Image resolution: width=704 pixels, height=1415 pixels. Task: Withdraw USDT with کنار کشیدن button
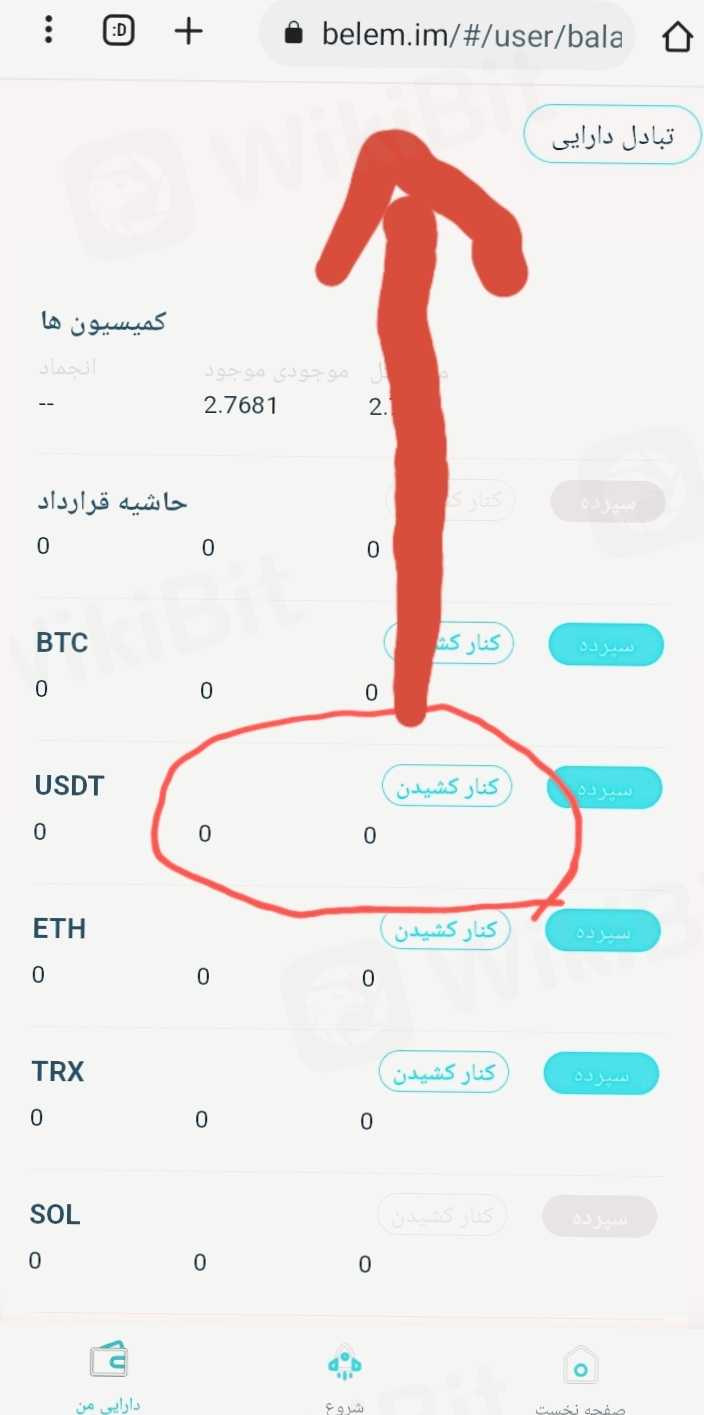(447, 787)
